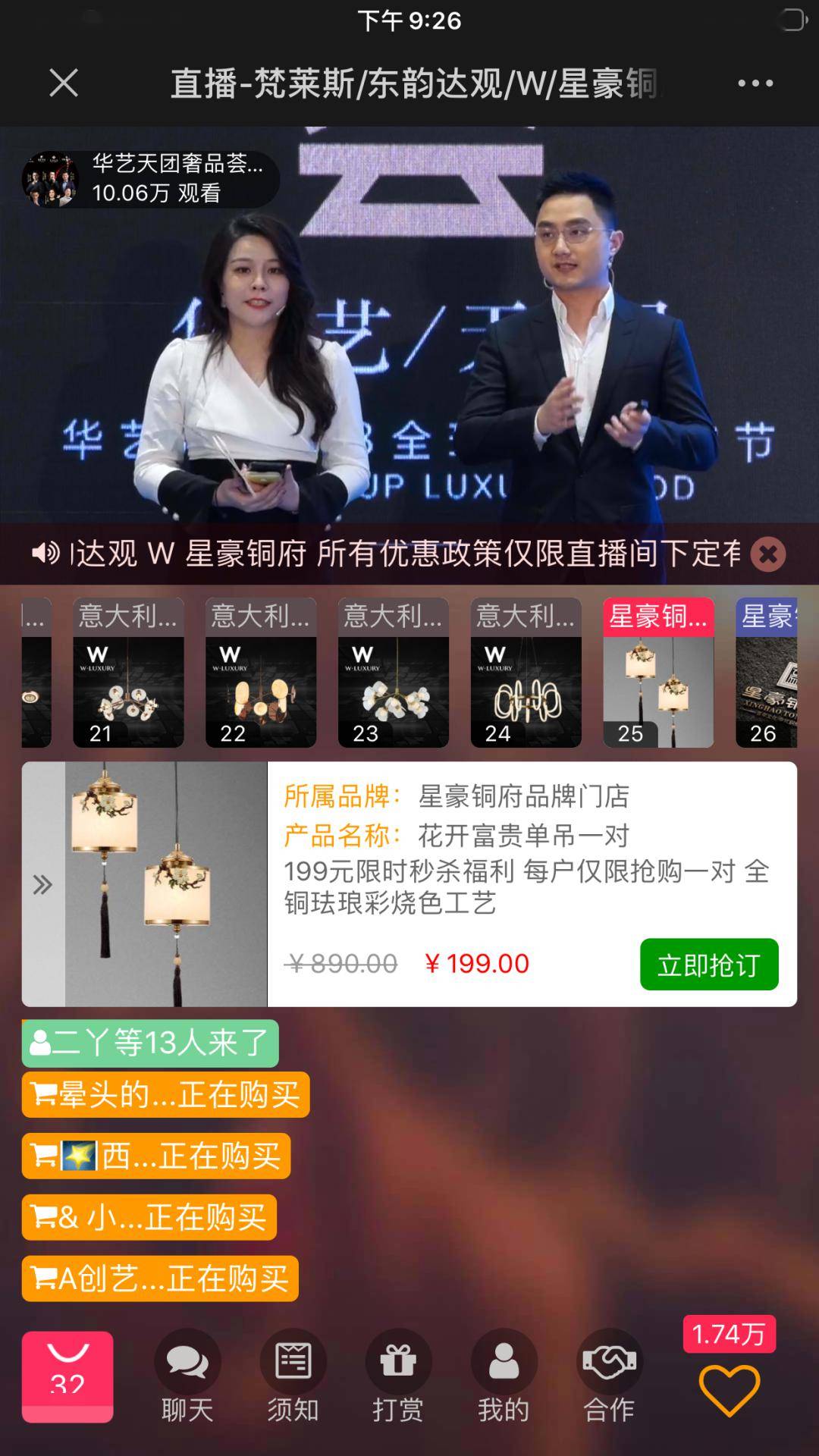
Task: Select product thumbnail number 24
Action: 526,673
